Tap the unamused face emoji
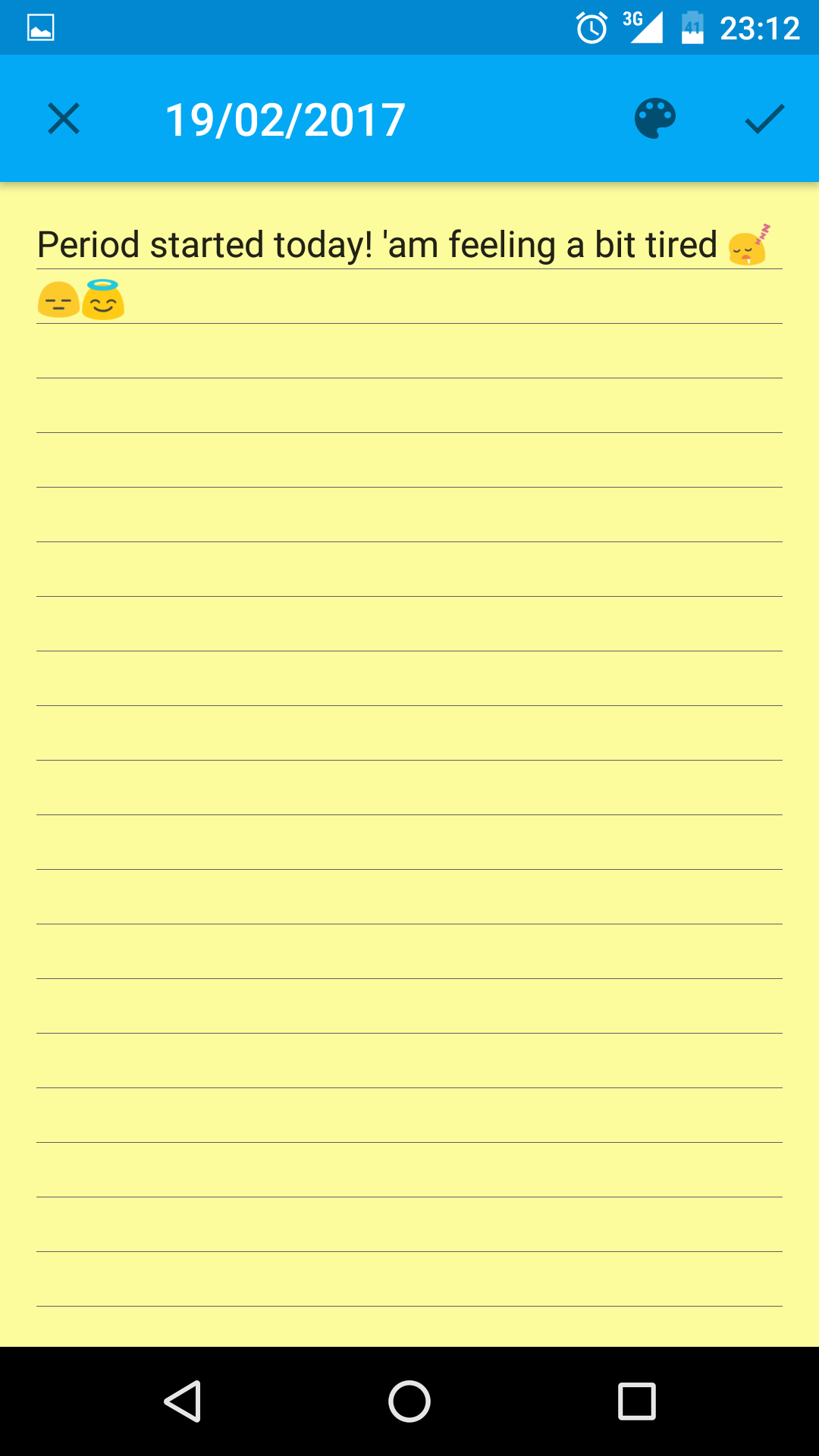Screen dimensions: 819x1456 tap(57, 300)
